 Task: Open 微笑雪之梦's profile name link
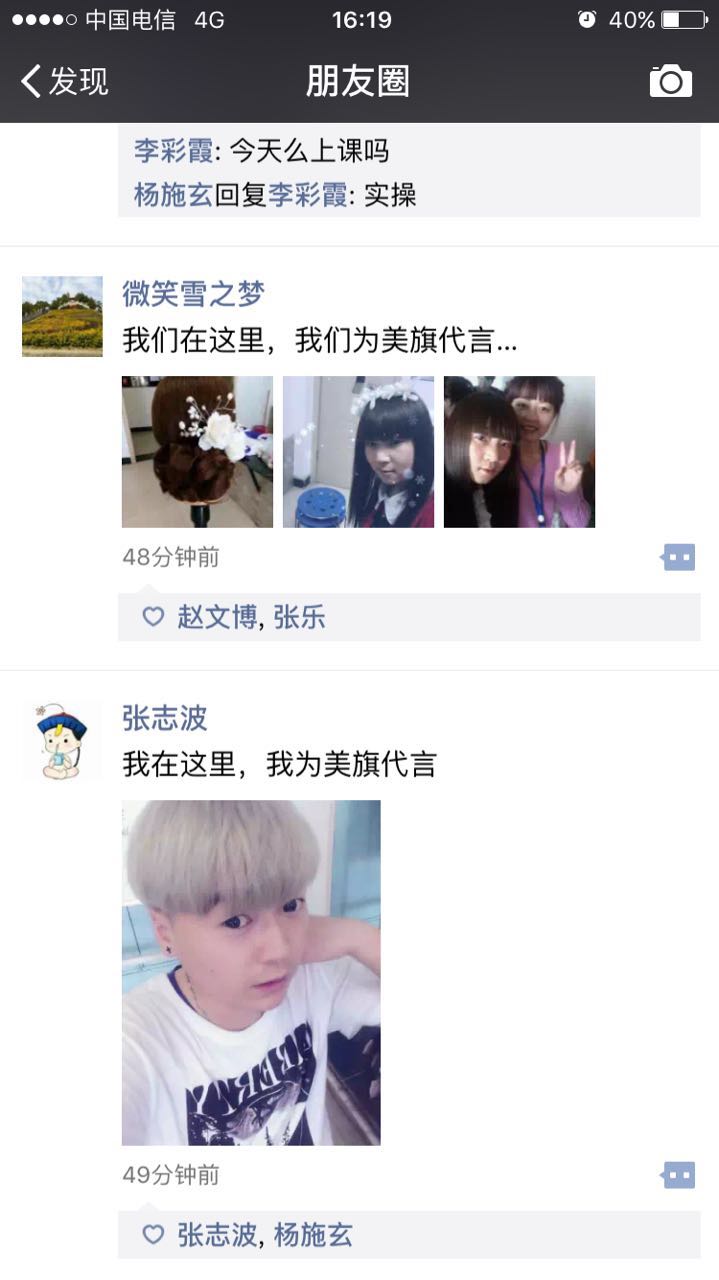pyautogui.click(x=193, y=294)
